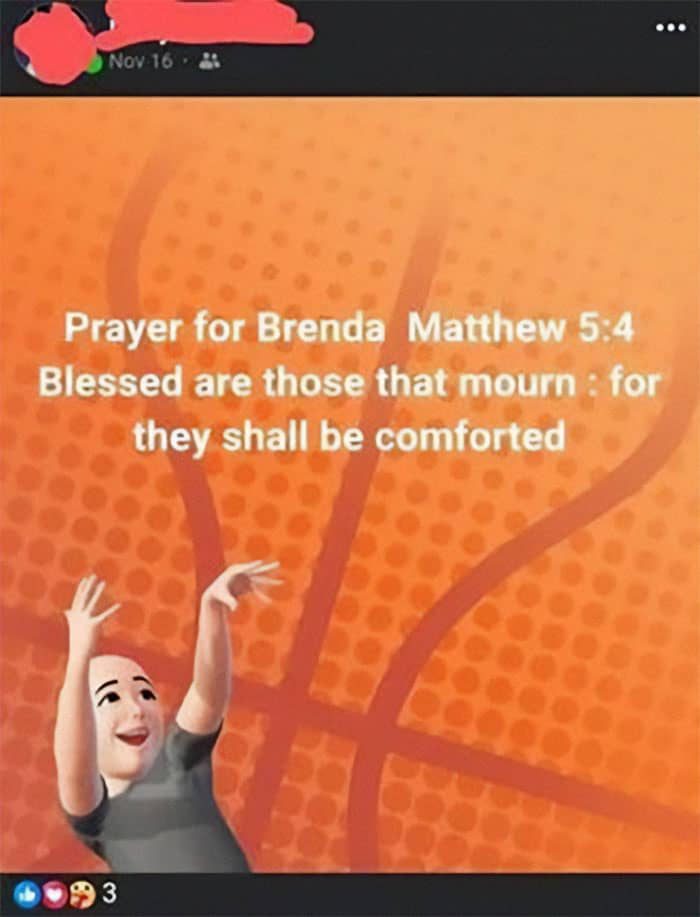Open the Prayer for Brenda post
Viewport: 700px width, 917px height.
point(350,383)
